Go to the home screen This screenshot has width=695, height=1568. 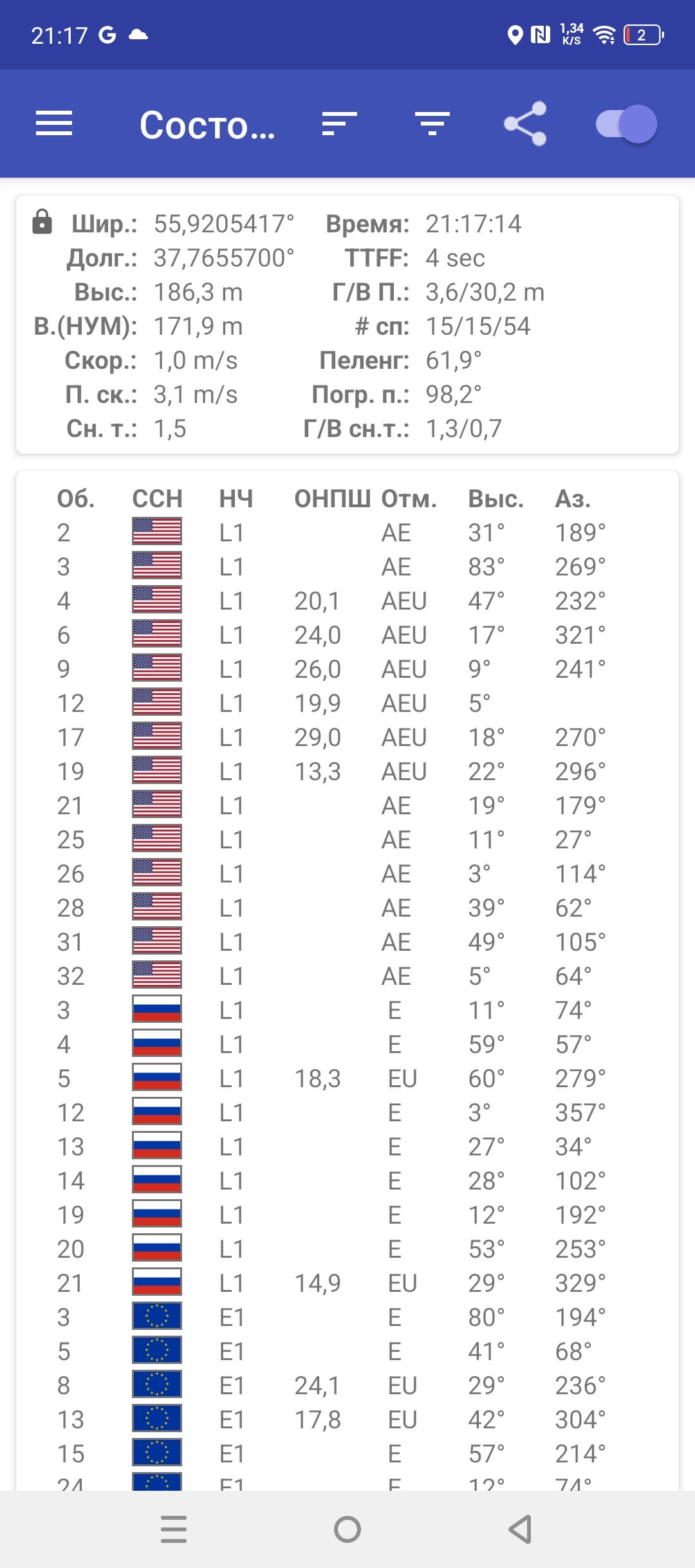click(347, 1529)
